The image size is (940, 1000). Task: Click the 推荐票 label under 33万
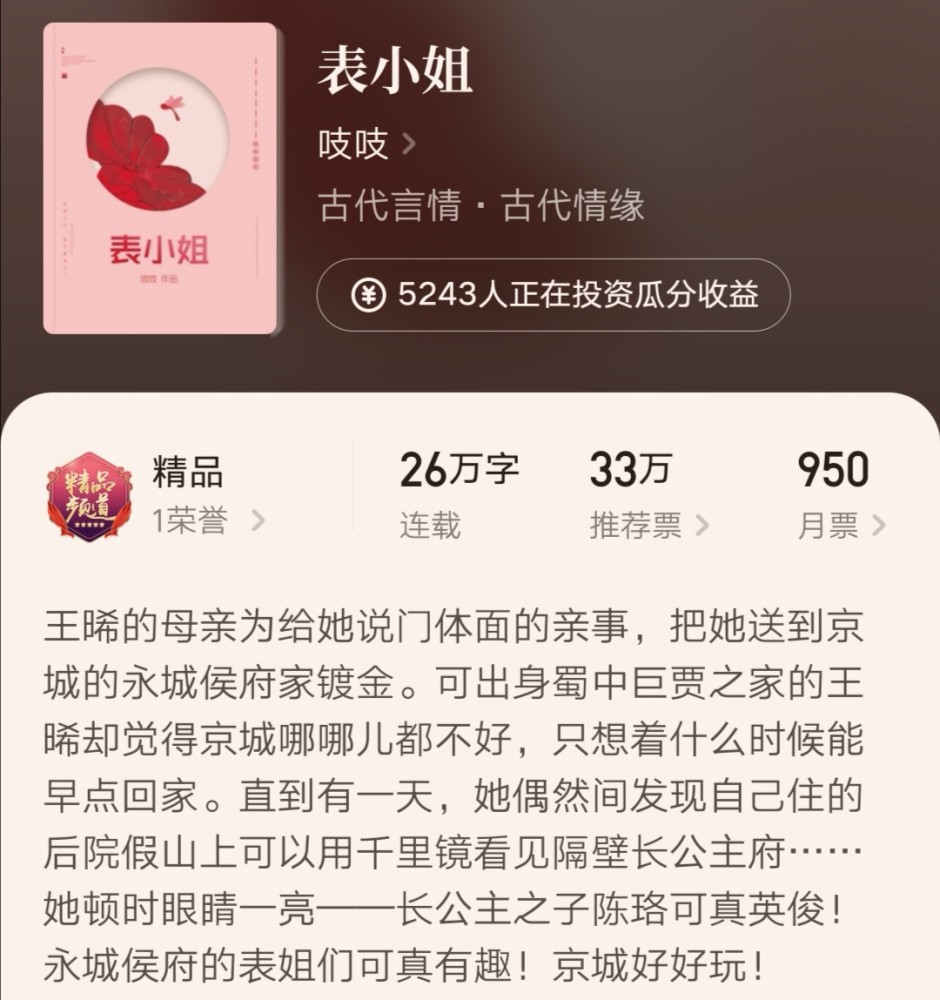[636, 525]
